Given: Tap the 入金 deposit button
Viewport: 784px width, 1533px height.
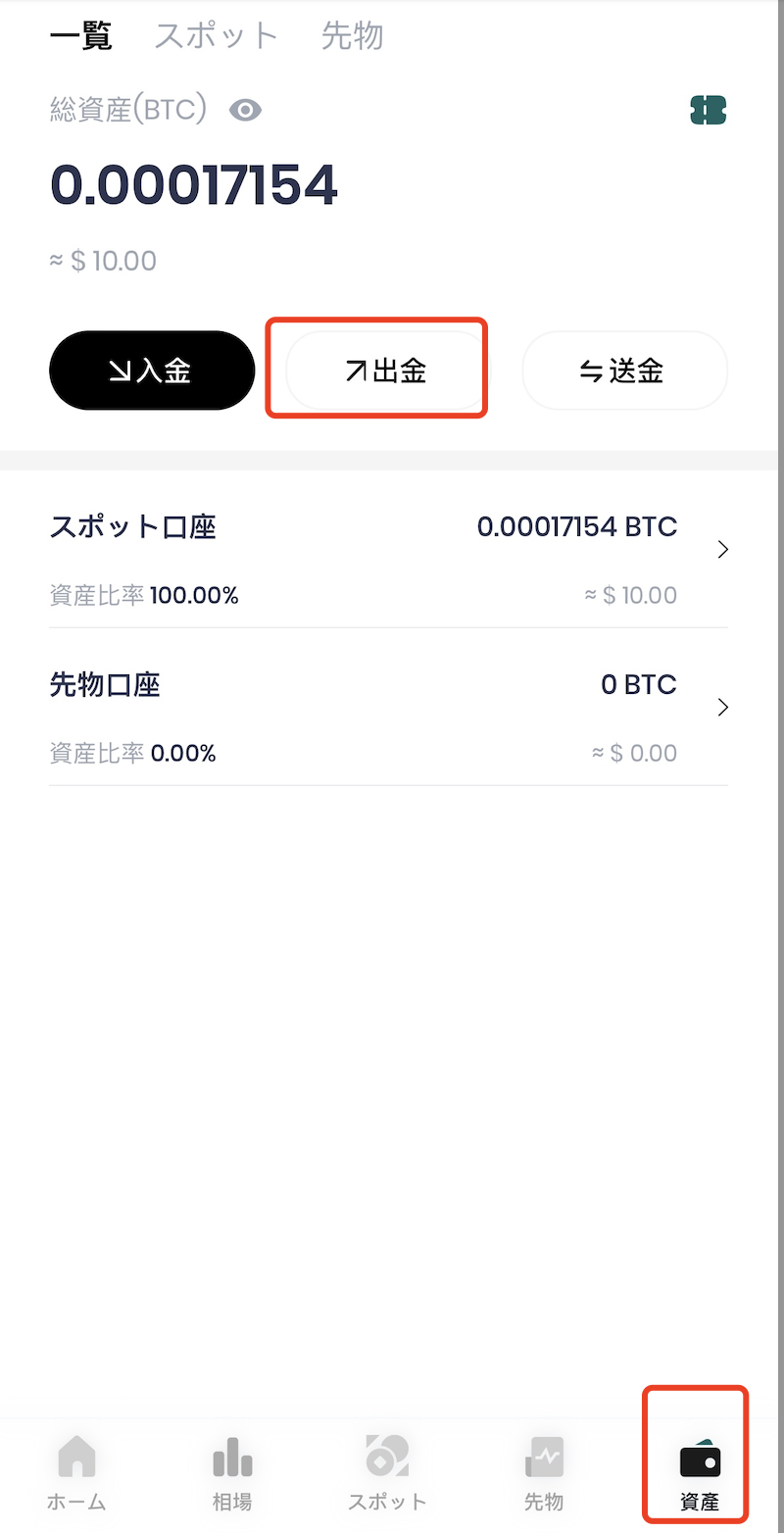Looking at the screenshot, I should [152, 371].
